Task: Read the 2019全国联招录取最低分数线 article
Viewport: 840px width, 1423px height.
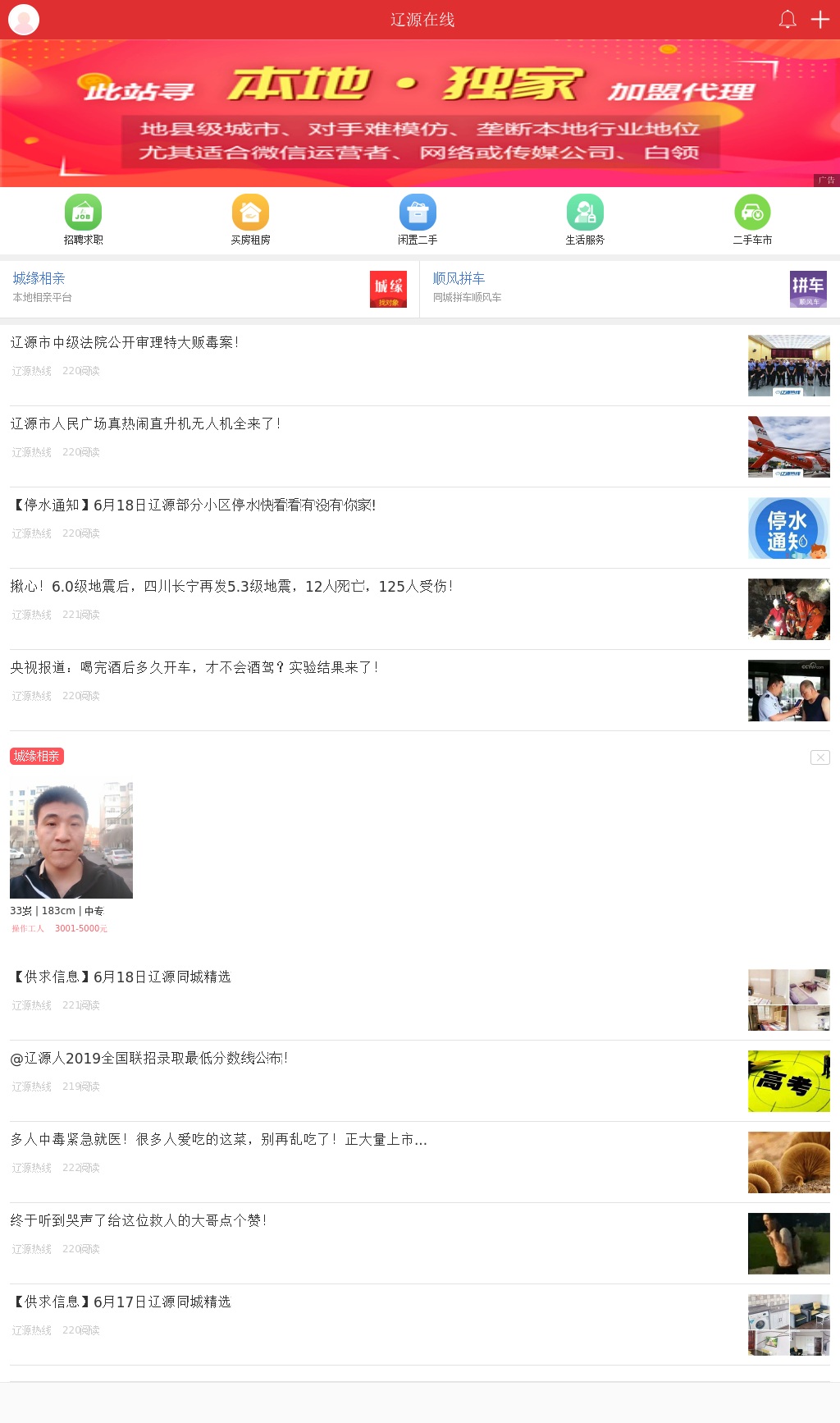Action: click(149, 1059)
